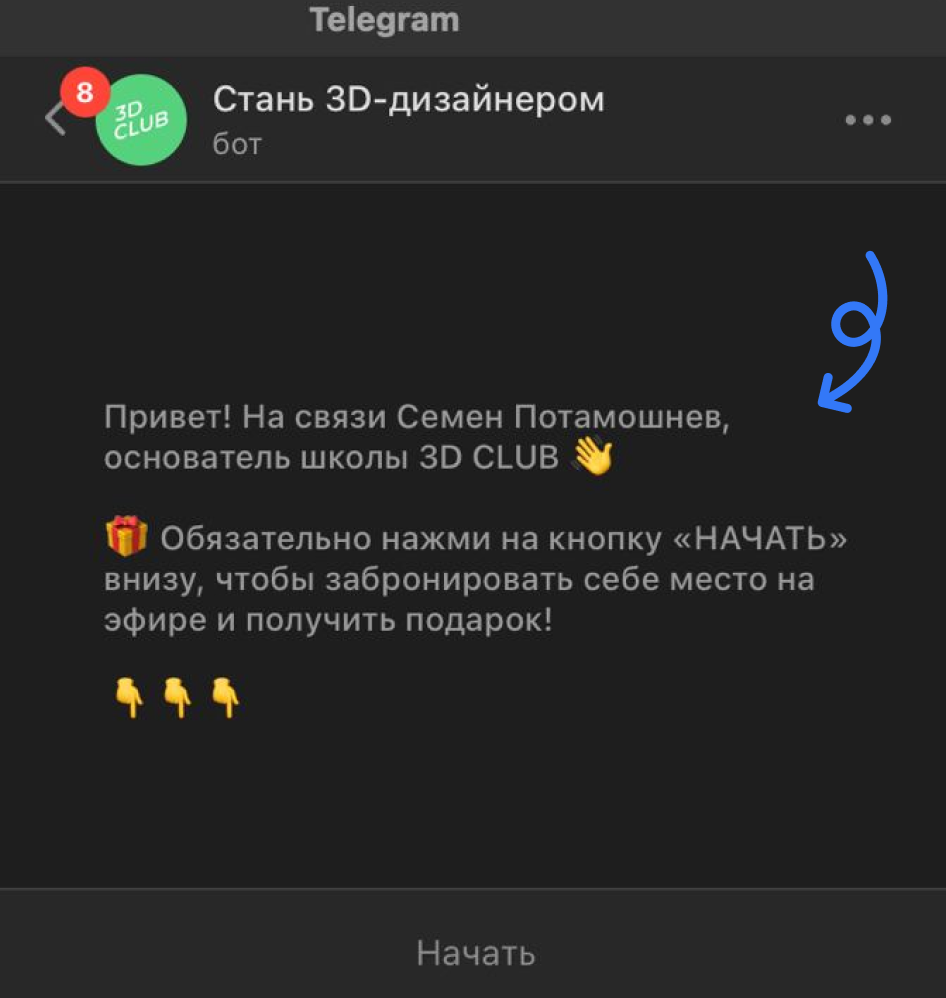Image resolution: width=946 pixels, height=998 pixels.
Task: Open the Стань 3D-дизайнером bot profile
Action: coord(408,101)
